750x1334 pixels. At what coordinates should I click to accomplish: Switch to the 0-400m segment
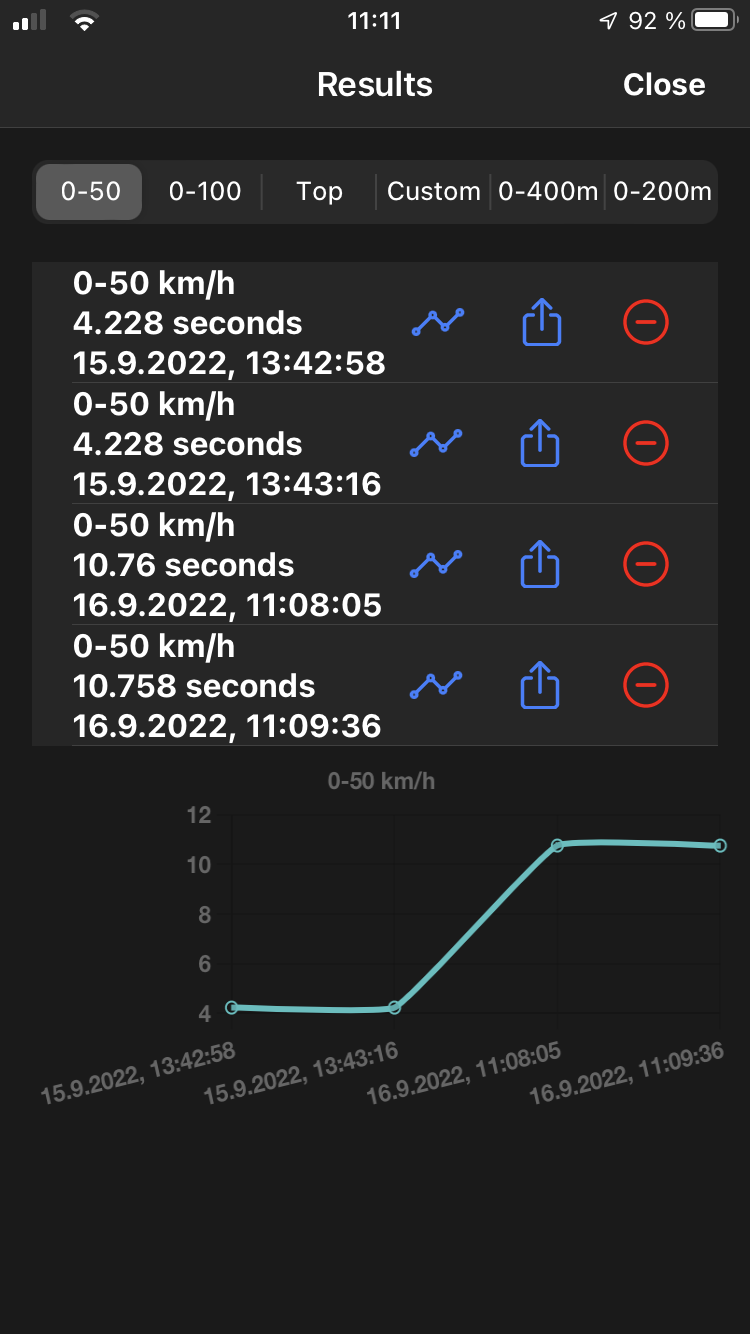point(548,191)
